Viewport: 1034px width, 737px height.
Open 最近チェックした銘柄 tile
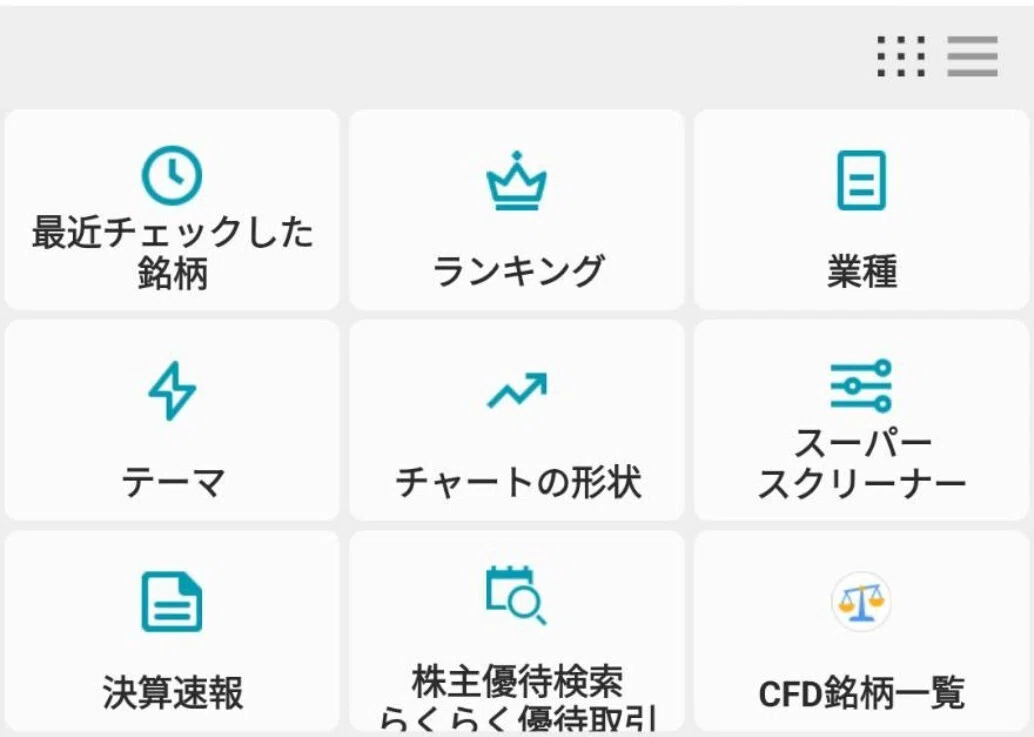(172, 210)
